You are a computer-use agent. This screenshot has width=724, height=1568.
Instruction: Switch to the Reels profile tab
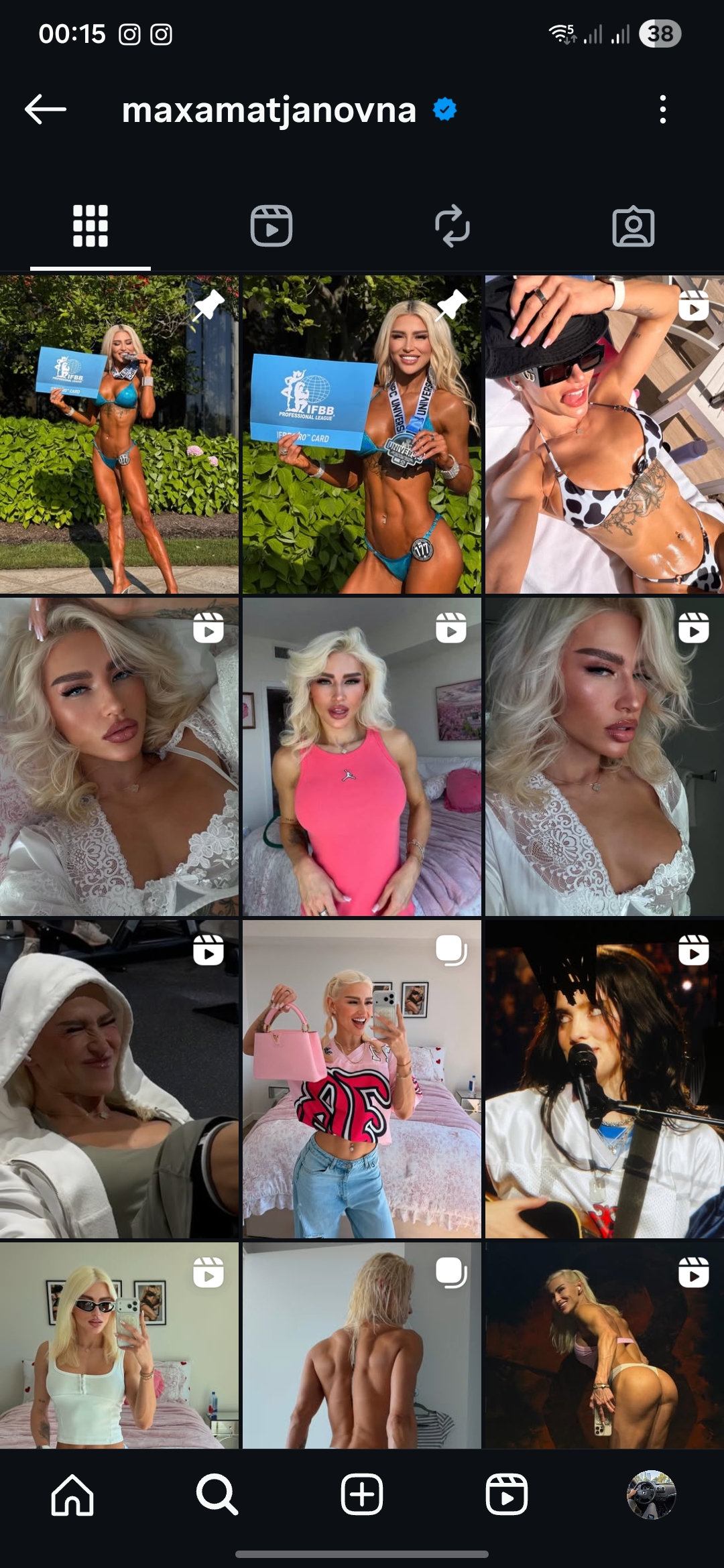click(271, 226)
